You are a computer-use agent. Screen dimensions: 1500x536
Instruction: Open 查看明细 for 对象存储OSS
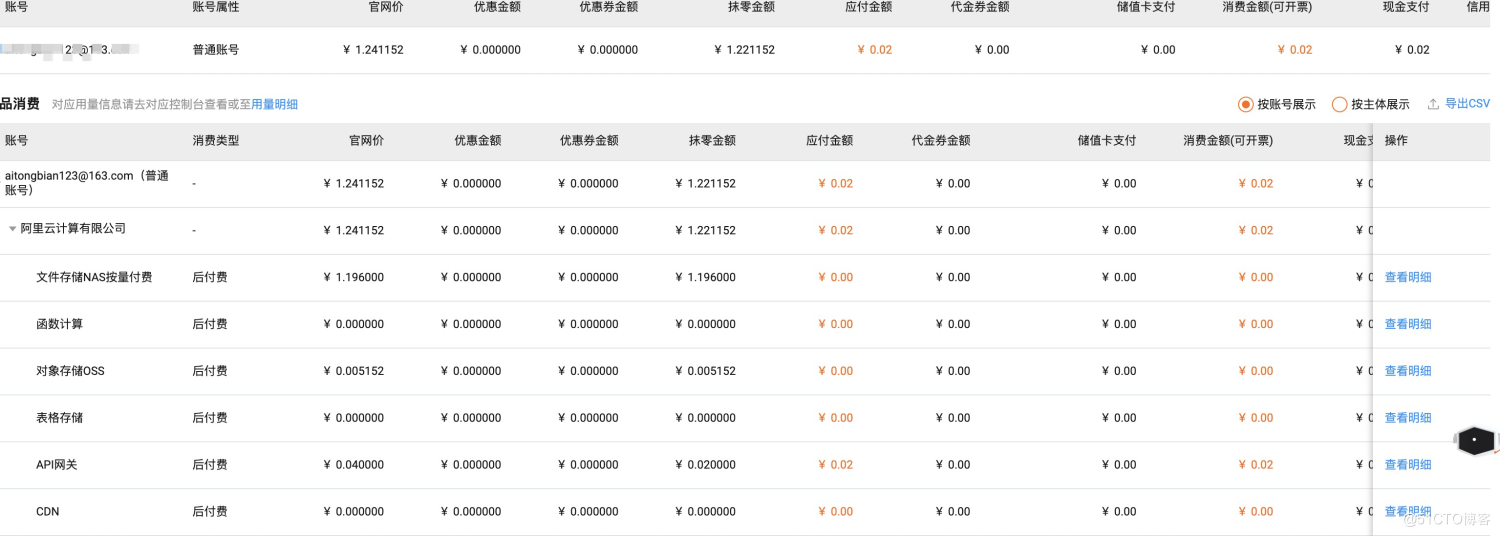1407,371
